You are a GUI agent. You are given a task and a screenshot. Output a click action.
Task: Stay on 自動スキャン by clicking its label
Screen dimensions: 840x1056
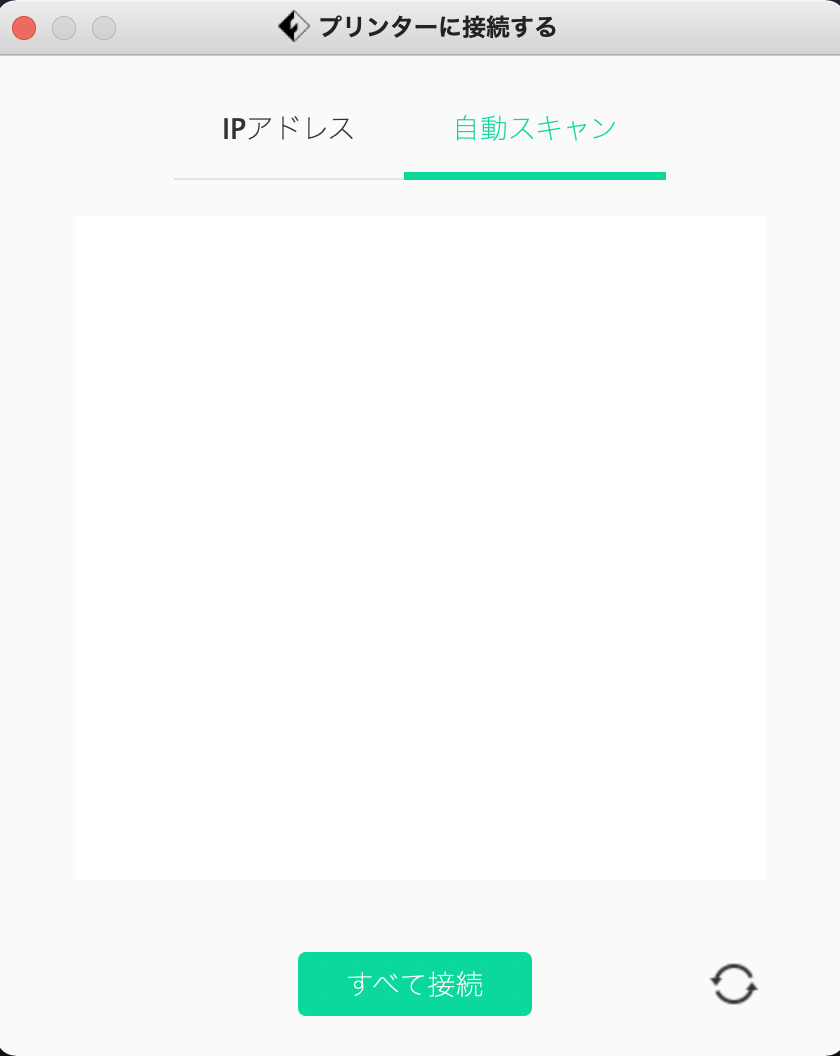coord(534,128)
